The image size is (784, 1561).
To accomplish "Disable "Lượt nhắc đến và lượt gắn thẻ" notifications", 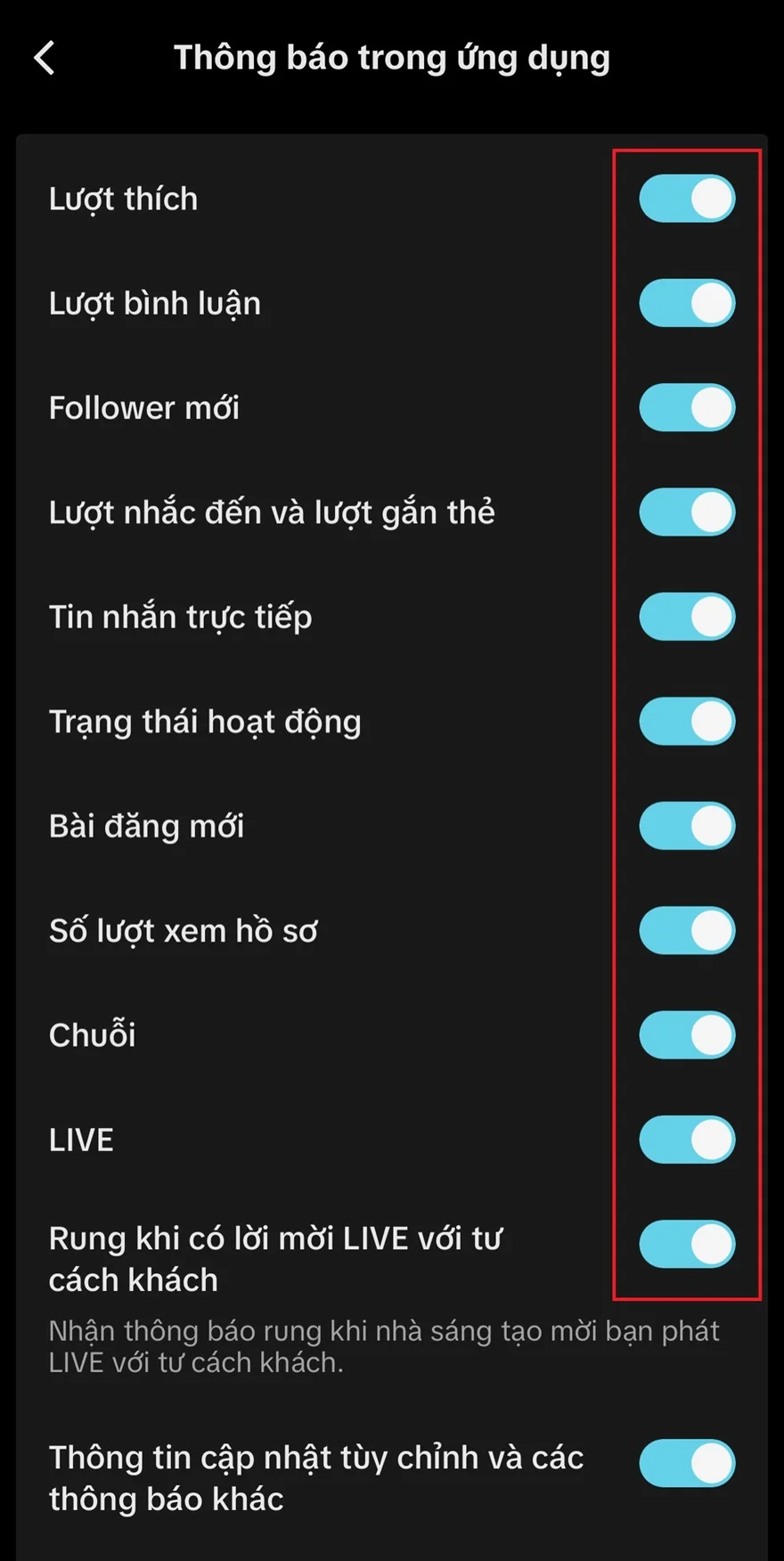I will pos(686,511).
